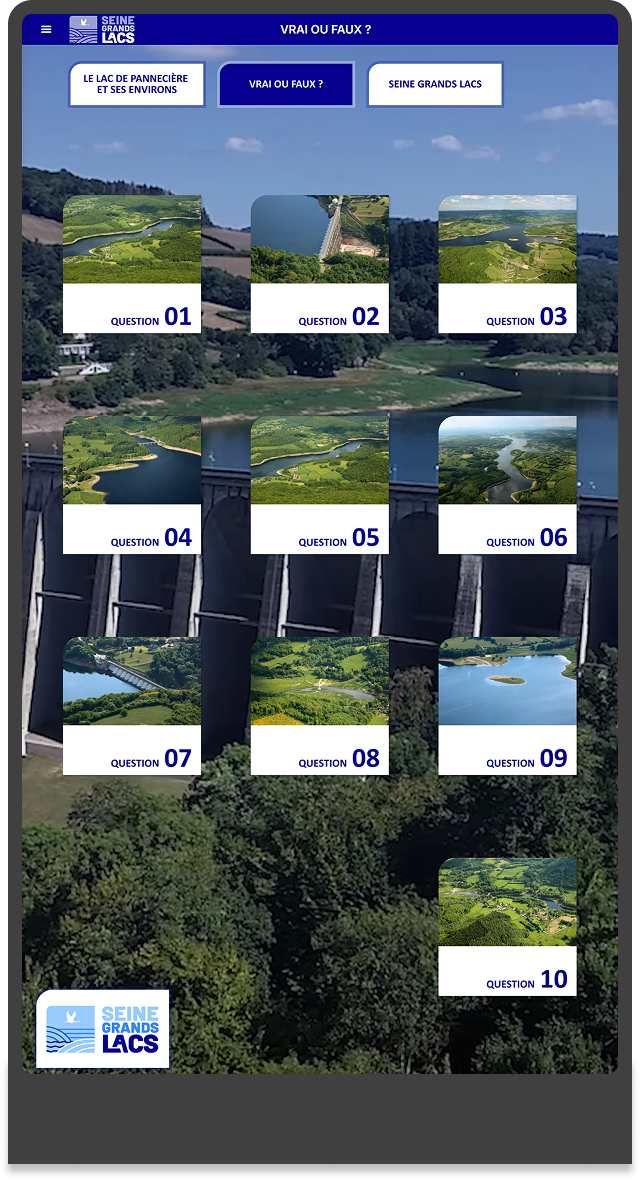640x1180 pixels.
Task: Select Question 07 with the dam photo
Action: 132,706
